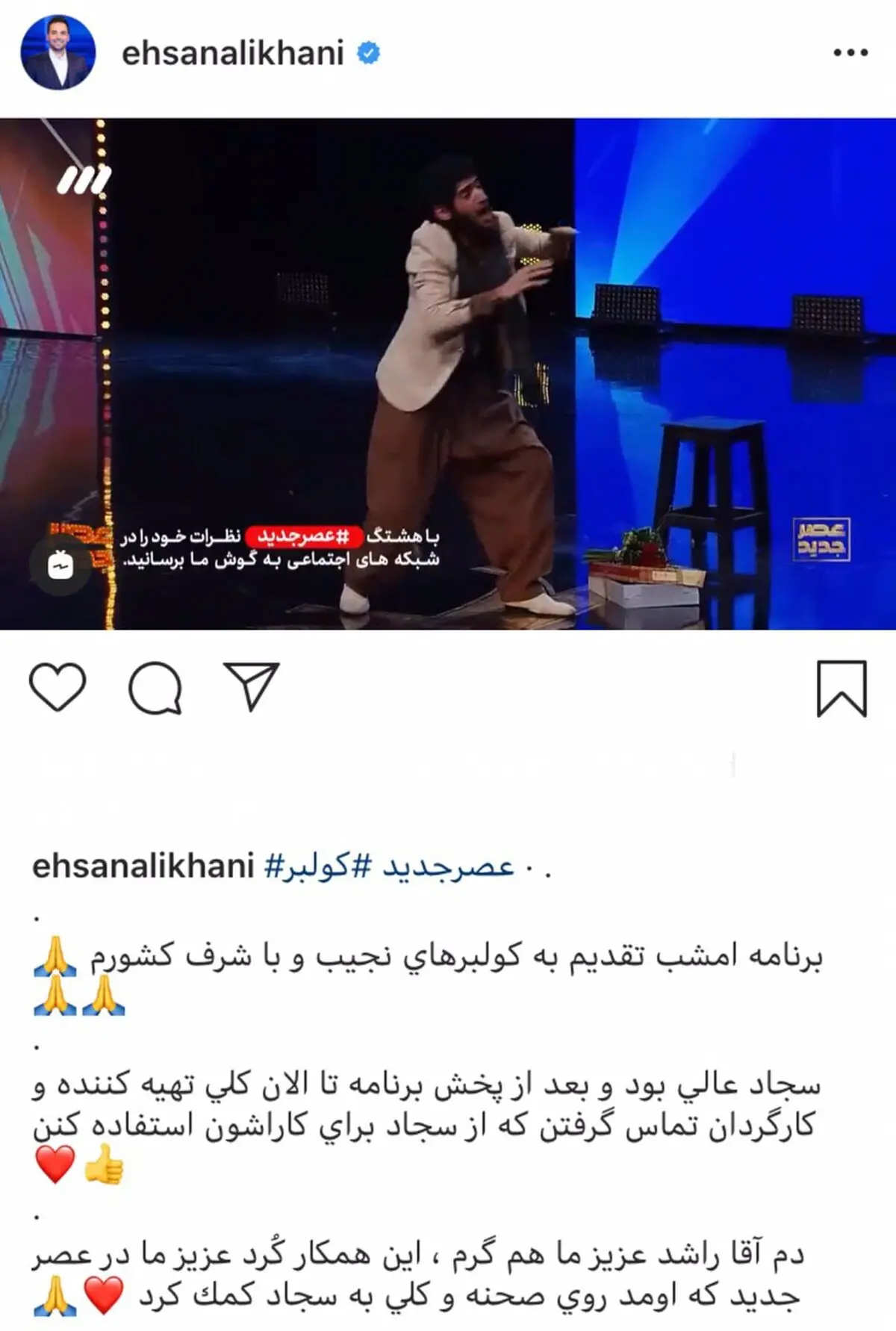Open comments with the speech bubble icon
Image resolution: width=896 pixels, height=1331 pixels.
pos(155,687)
